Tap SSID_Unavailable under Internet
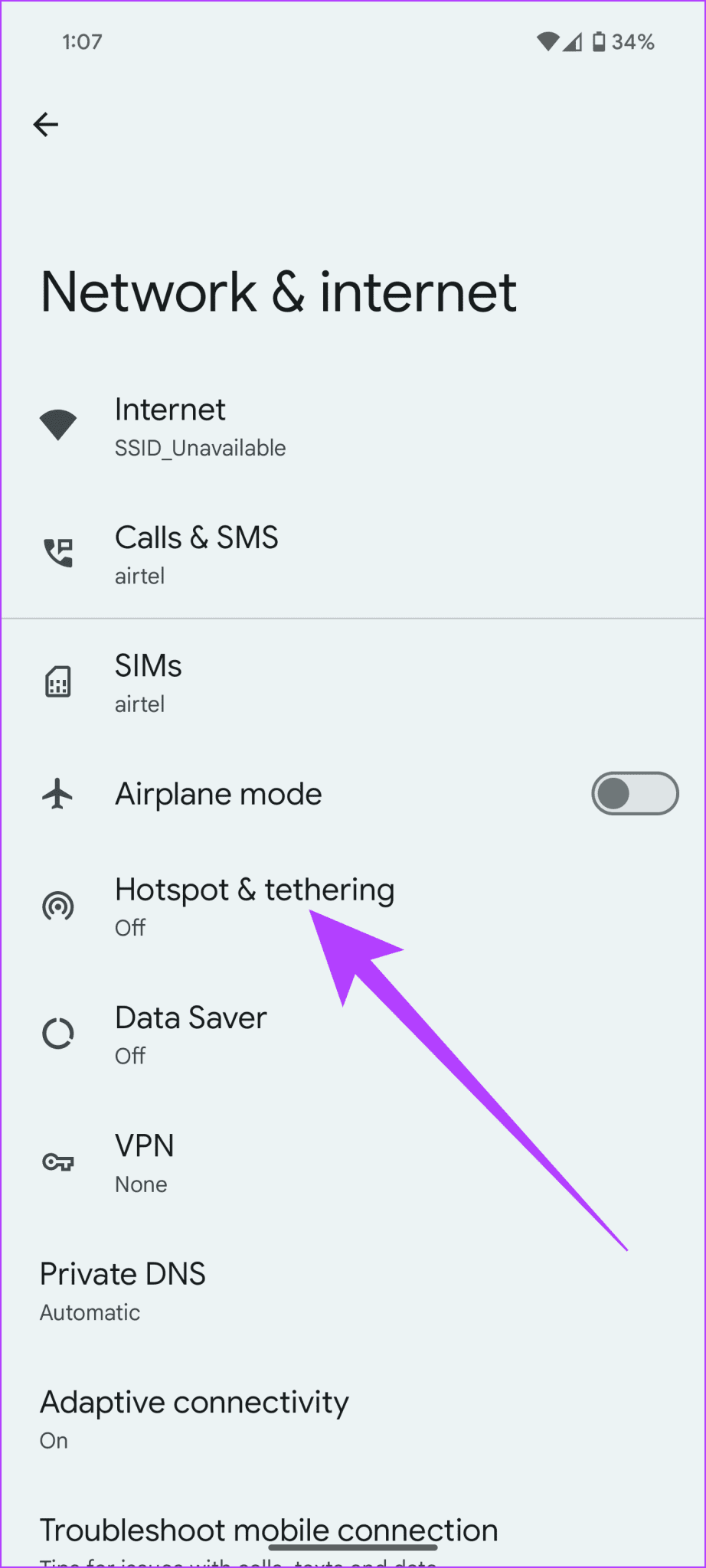Screen dimensions: 706x1568 200,447
